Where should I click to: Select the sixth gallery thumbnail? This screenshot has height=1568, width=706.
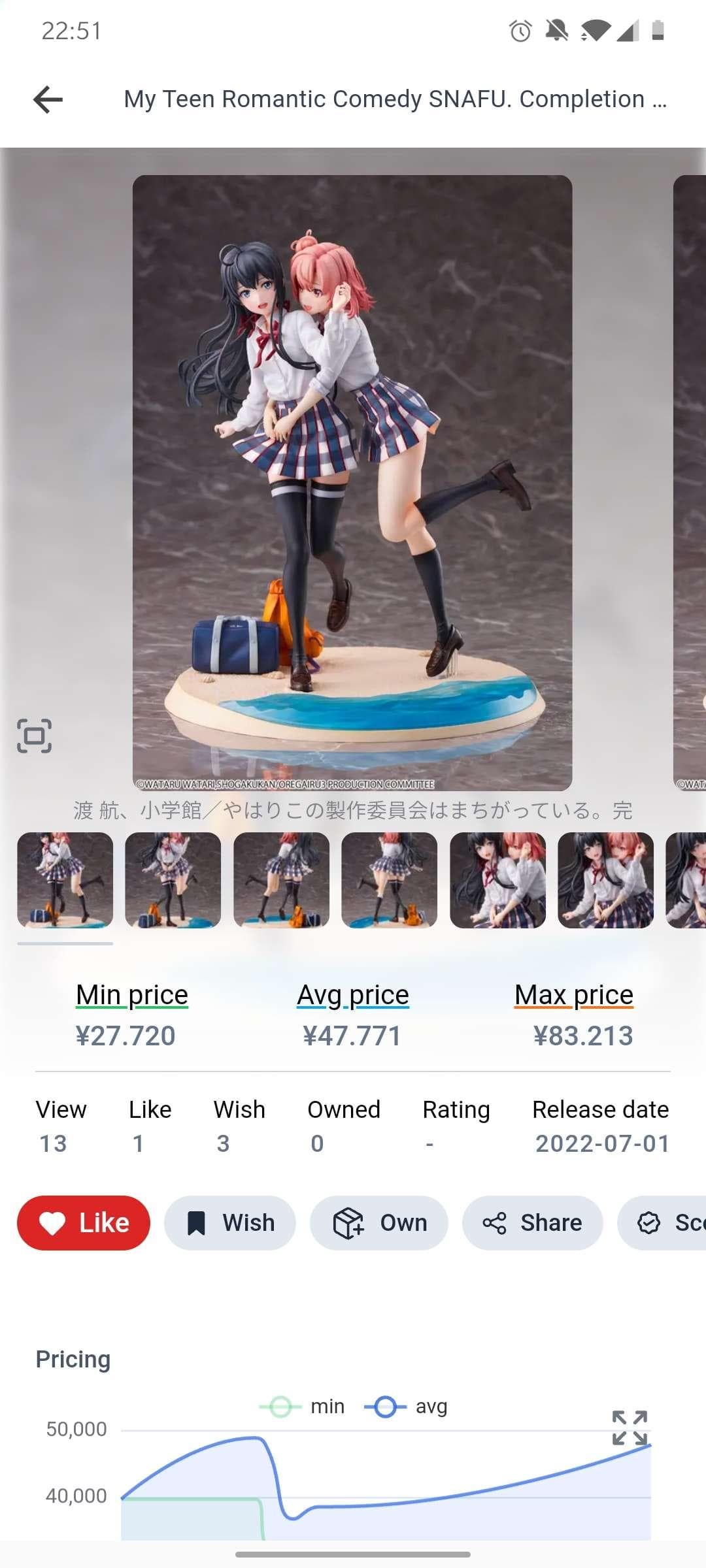tap(605, 880)
